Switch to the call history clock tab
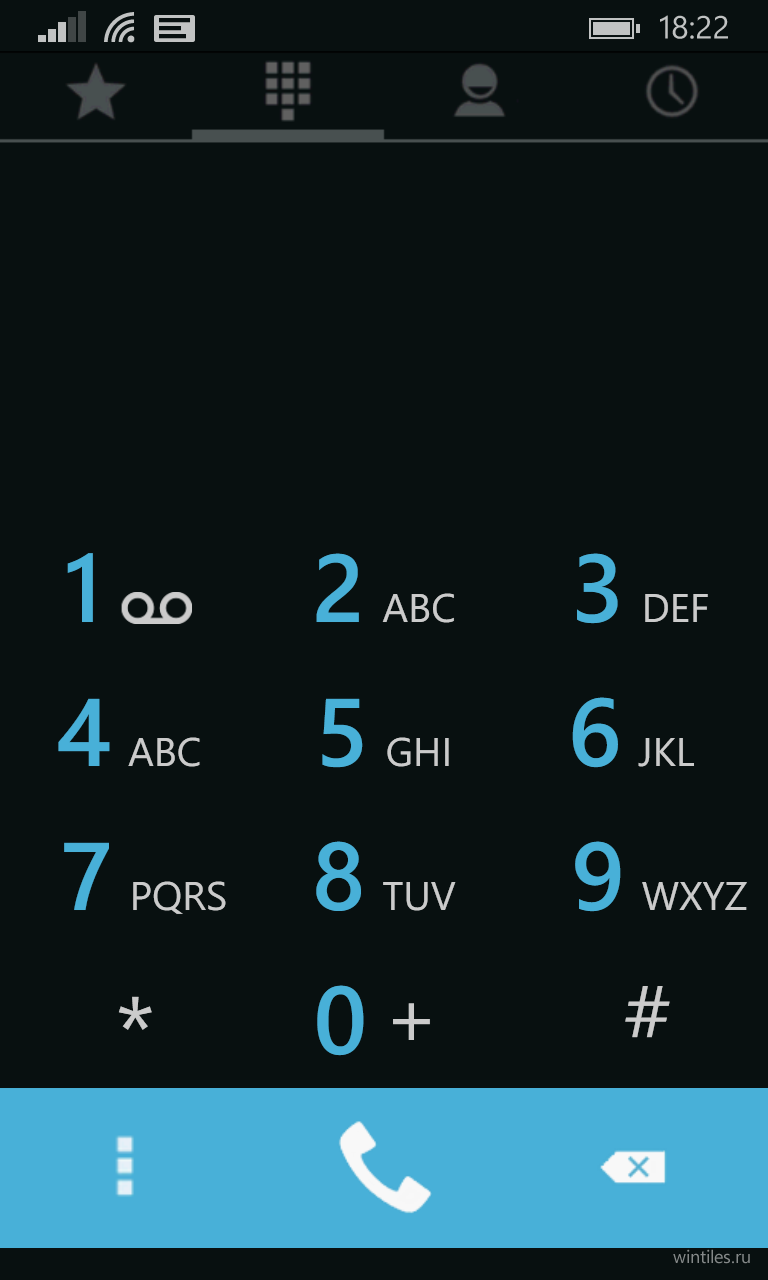768x1280 pixels. pos(671,92)
